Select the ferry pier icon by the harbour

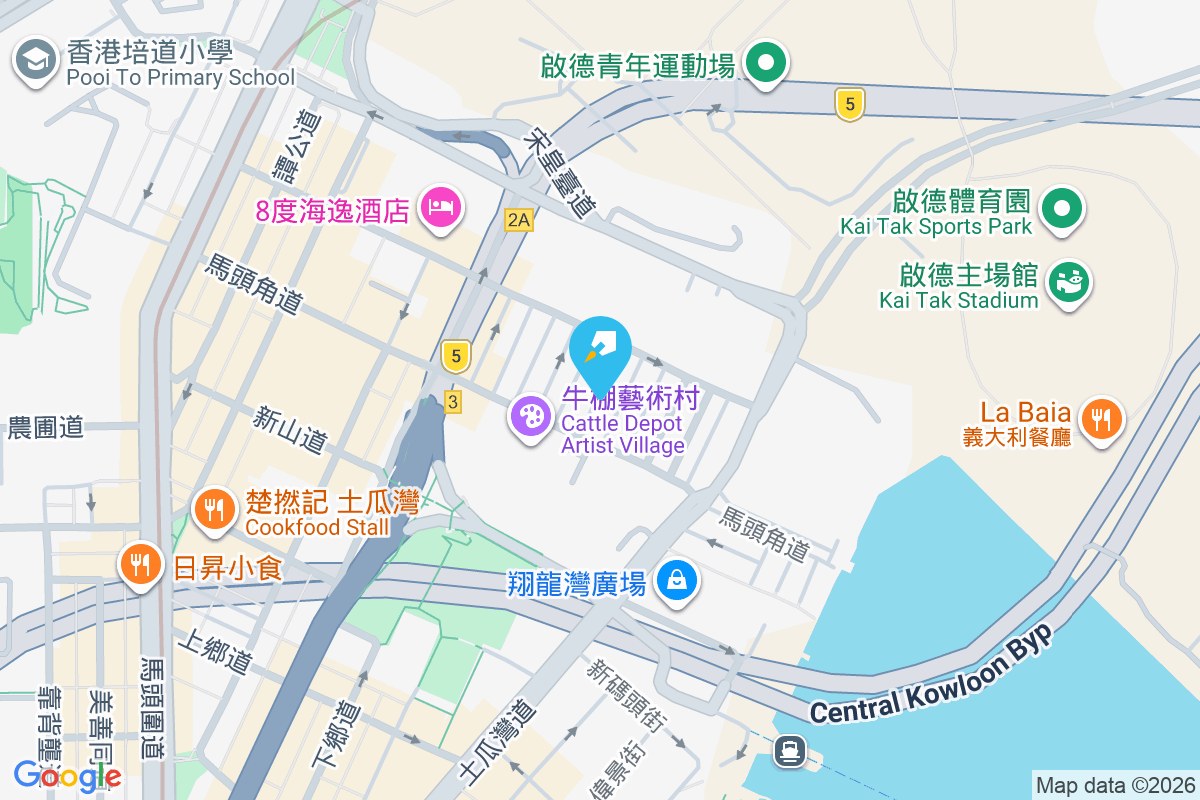pyautogui.click(x=790, y=750)
